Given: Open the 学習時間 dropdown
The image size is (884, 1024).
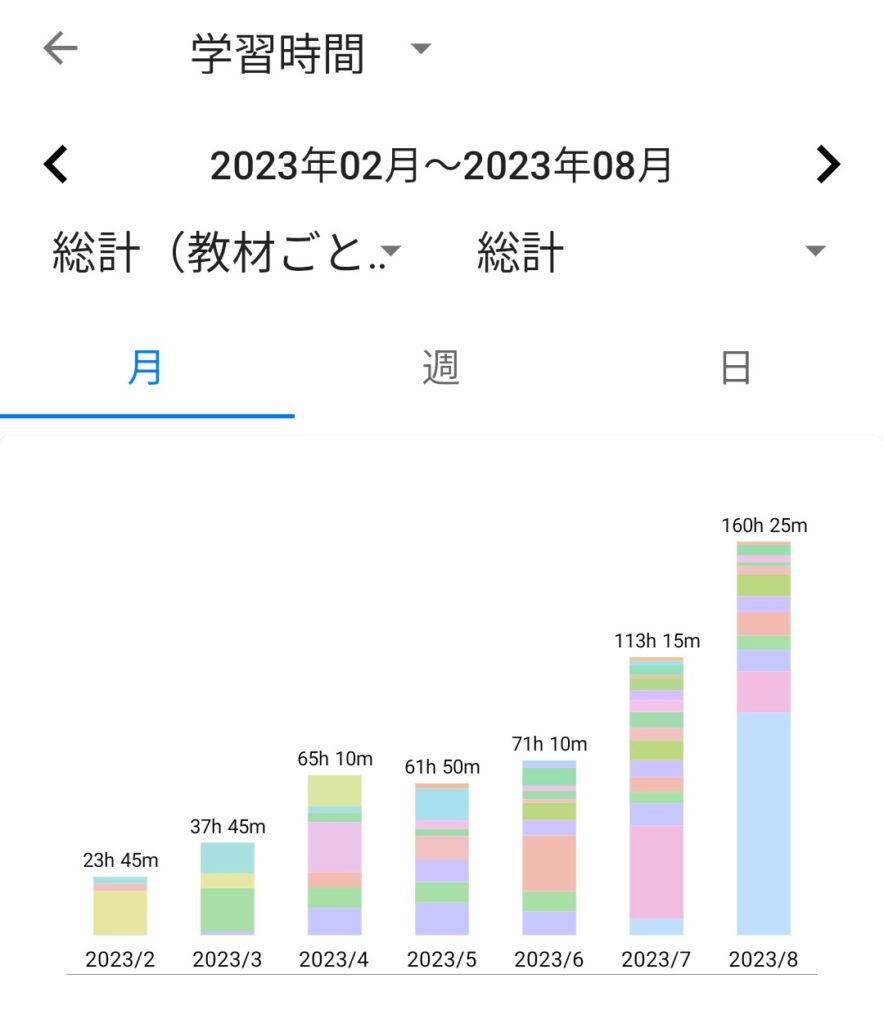Looking at the screenshot, I should [310, 53].
